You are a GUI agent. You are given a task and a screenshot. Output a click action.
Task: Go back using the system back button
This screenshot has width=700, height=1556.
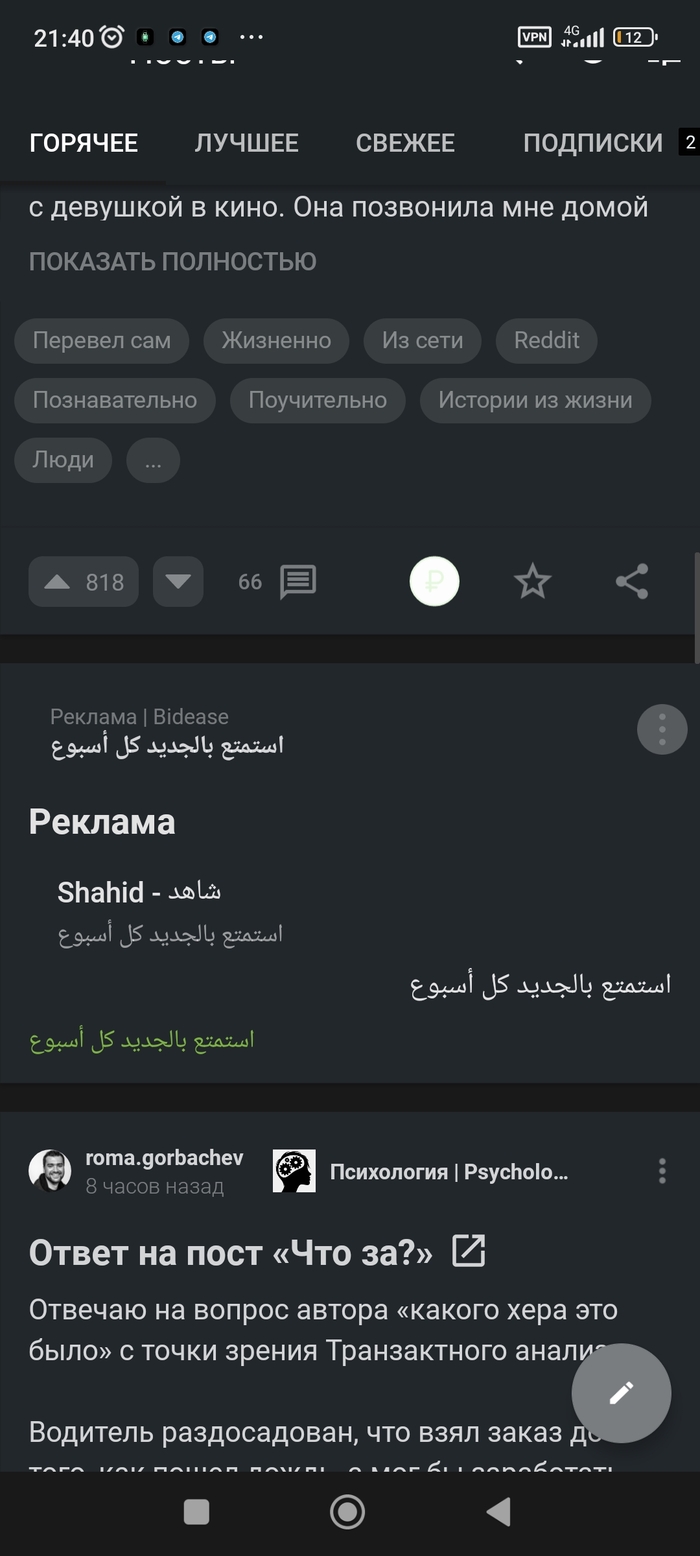tap(498, 1512)
